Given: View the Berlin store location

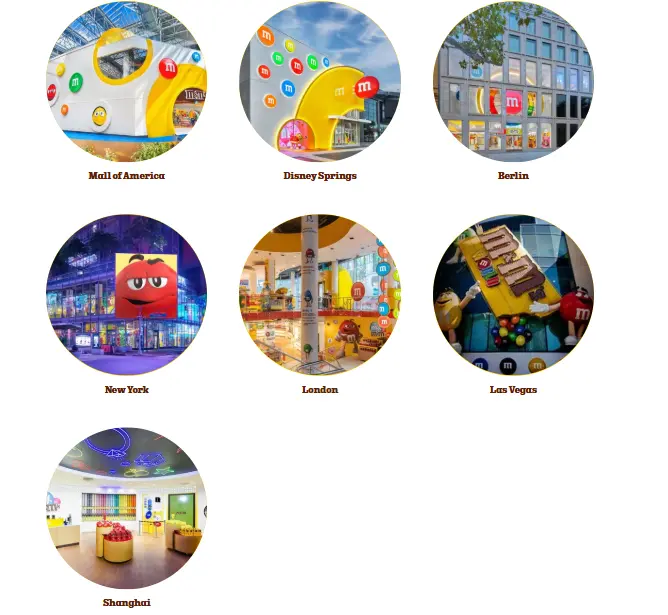Looking at the screenshot, I should point(513,82).
